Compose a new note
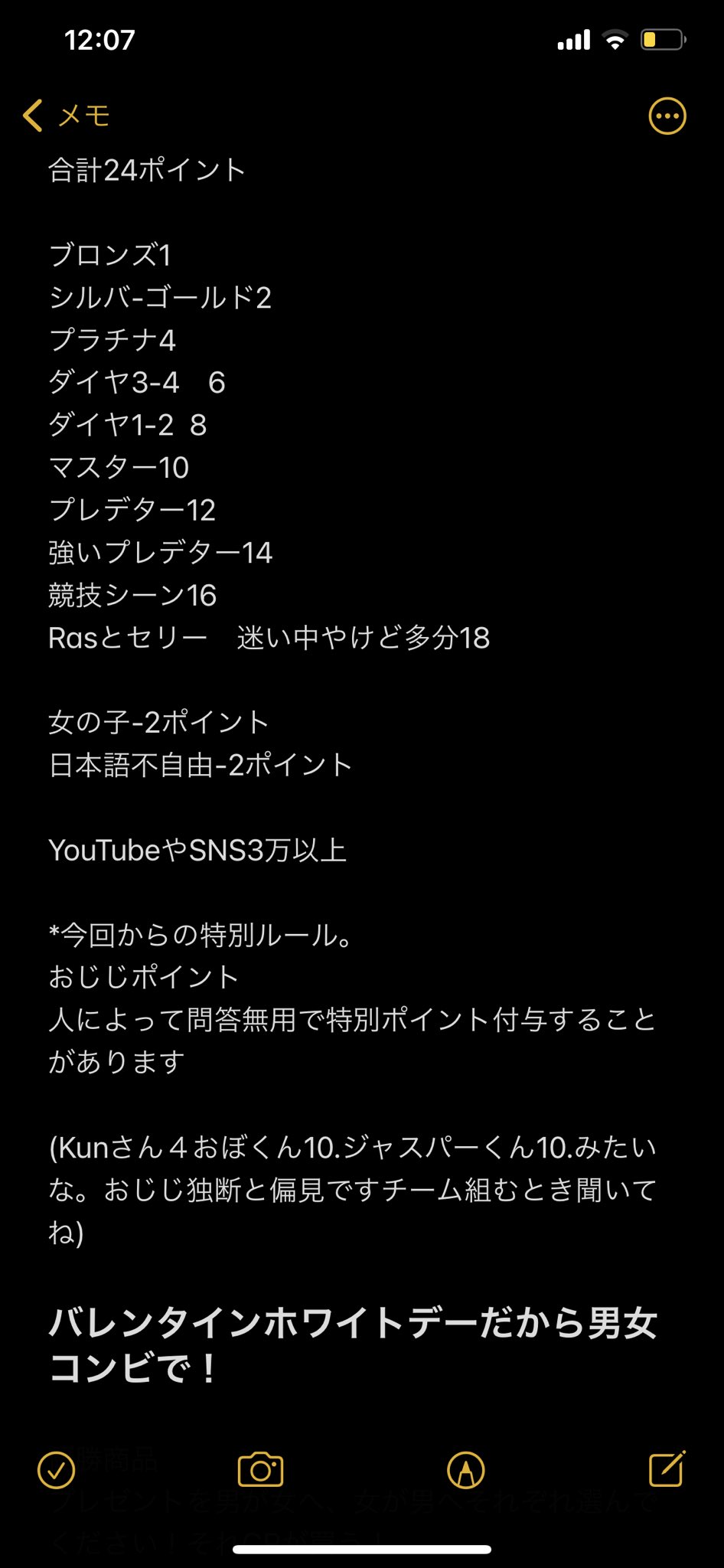 (667, 1468)
